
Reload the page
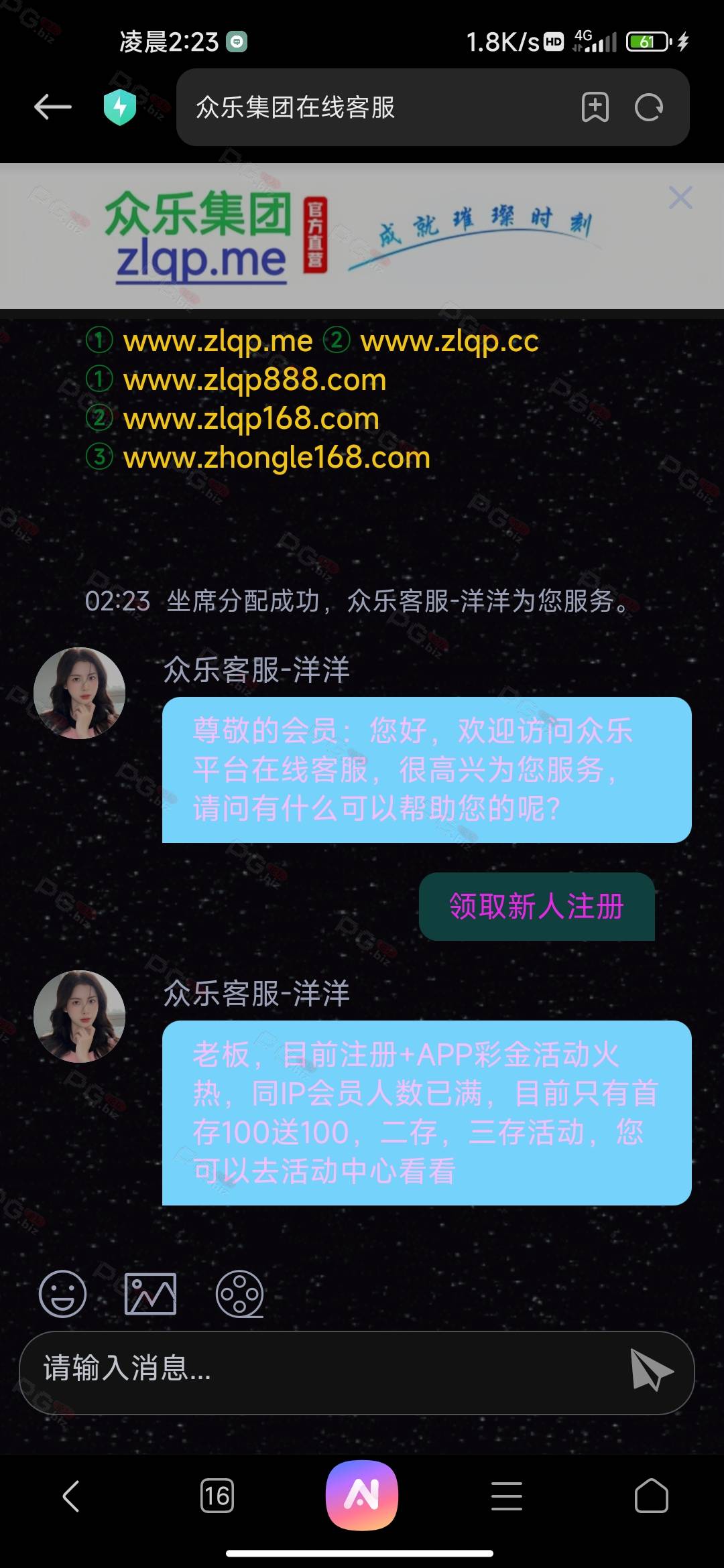(648, 107)
